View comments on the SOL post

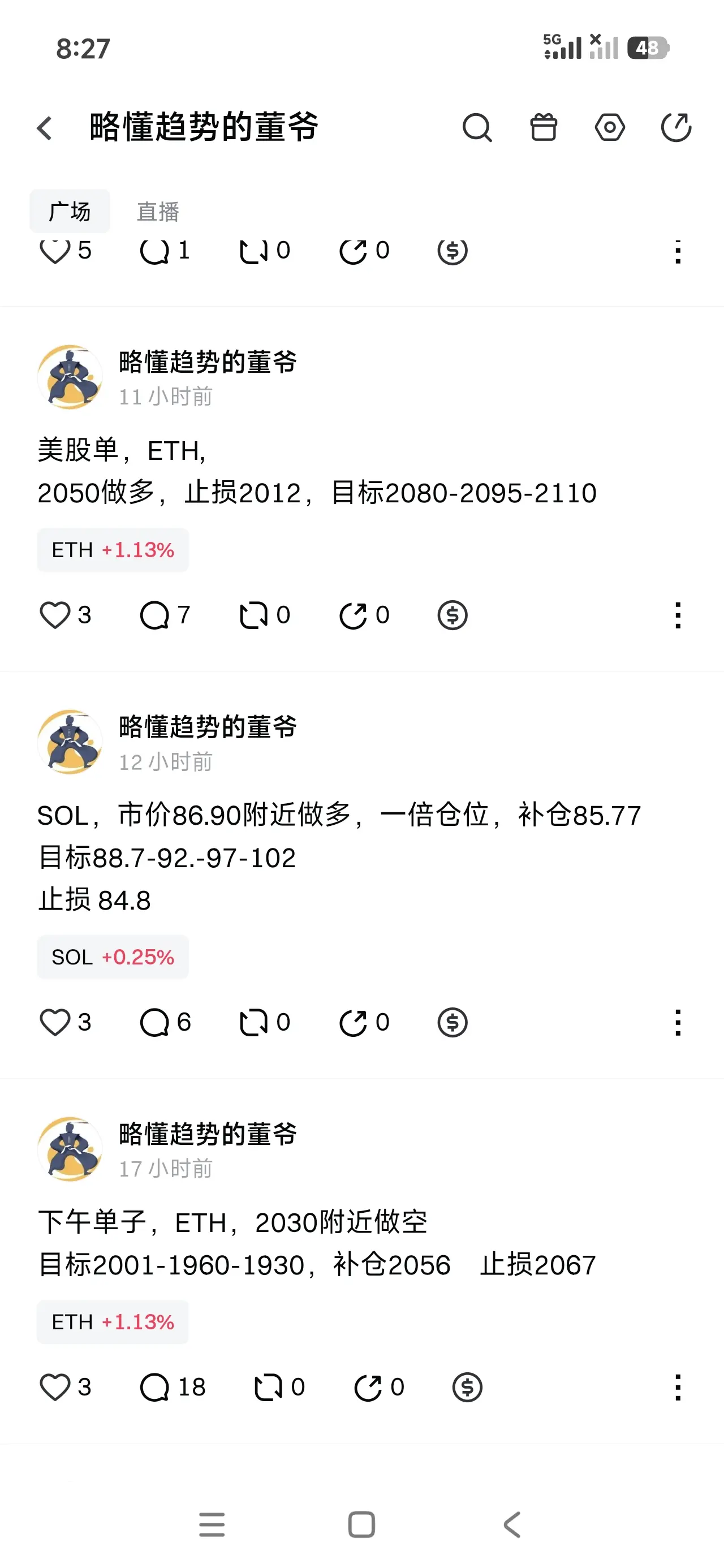[x=154, y=1022]
